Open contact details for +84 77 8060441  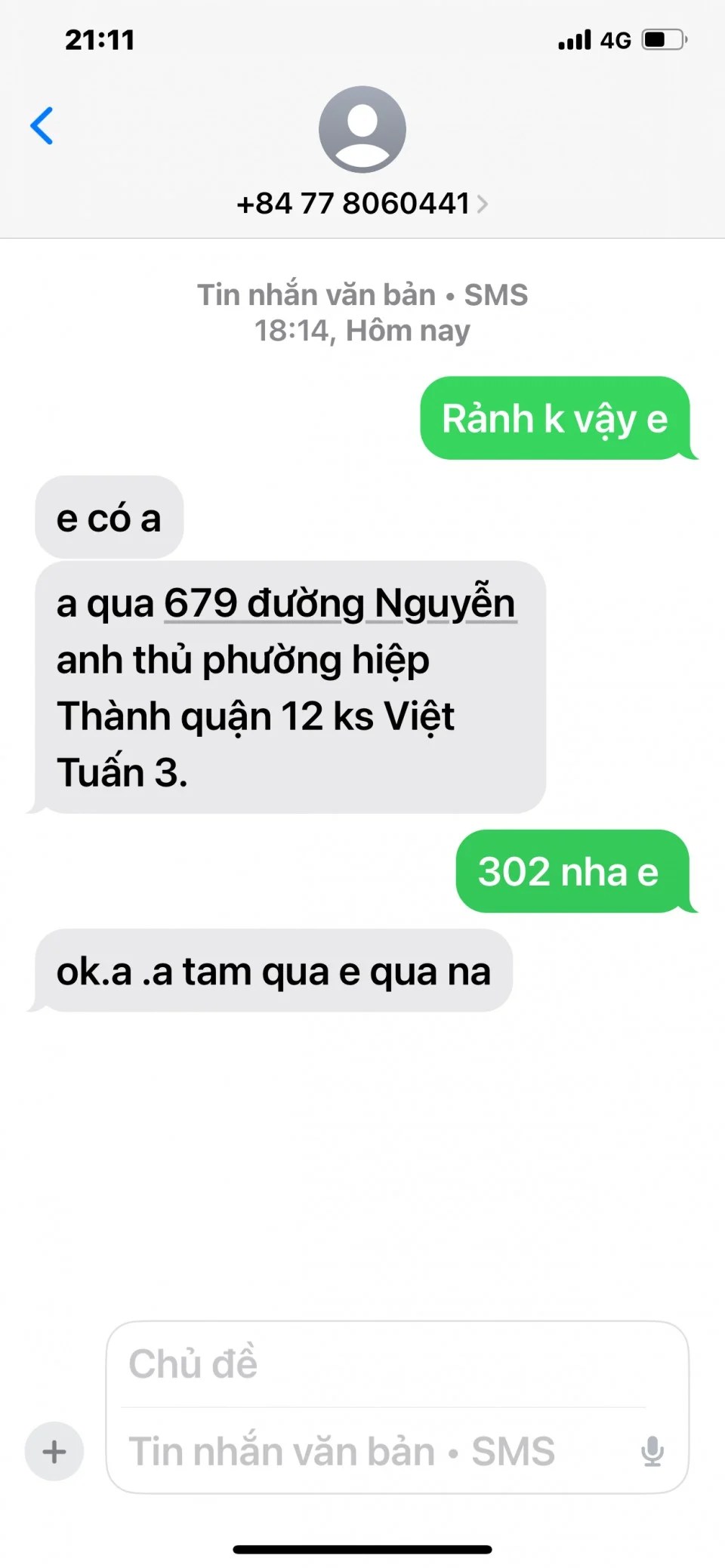(362, 203)
